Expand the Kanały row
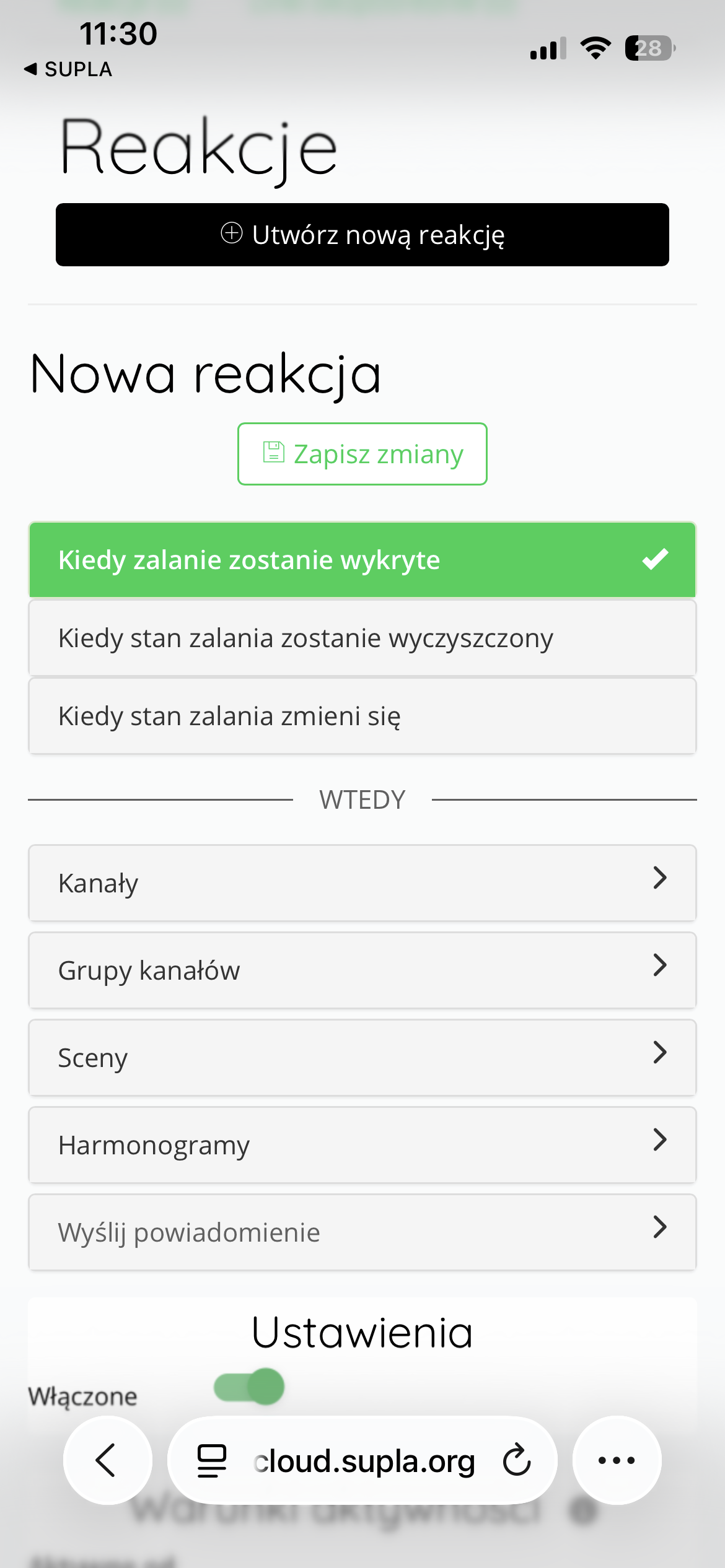 362,883
